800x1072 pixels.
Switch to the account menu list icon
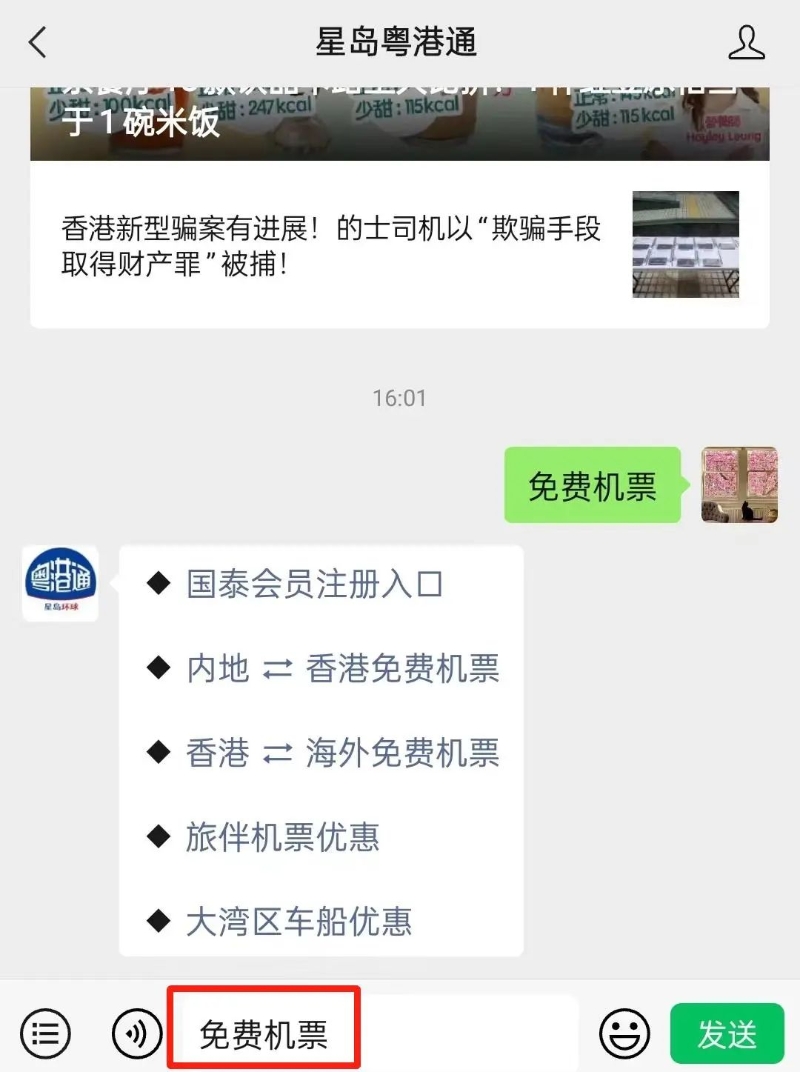45,1033
